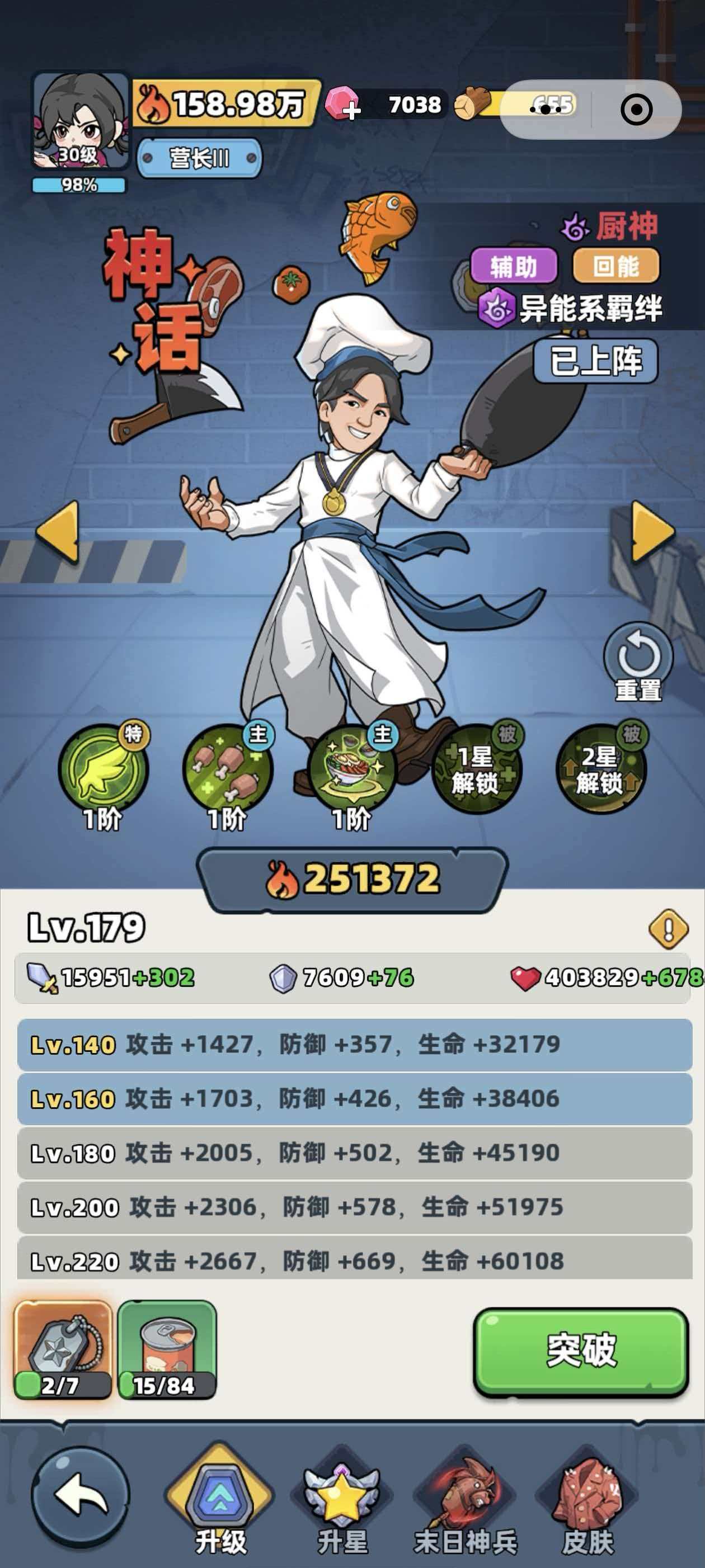The image size is (705, 1568).
Task: Open the food bowl main skill
Action: (x=352, y=769)
